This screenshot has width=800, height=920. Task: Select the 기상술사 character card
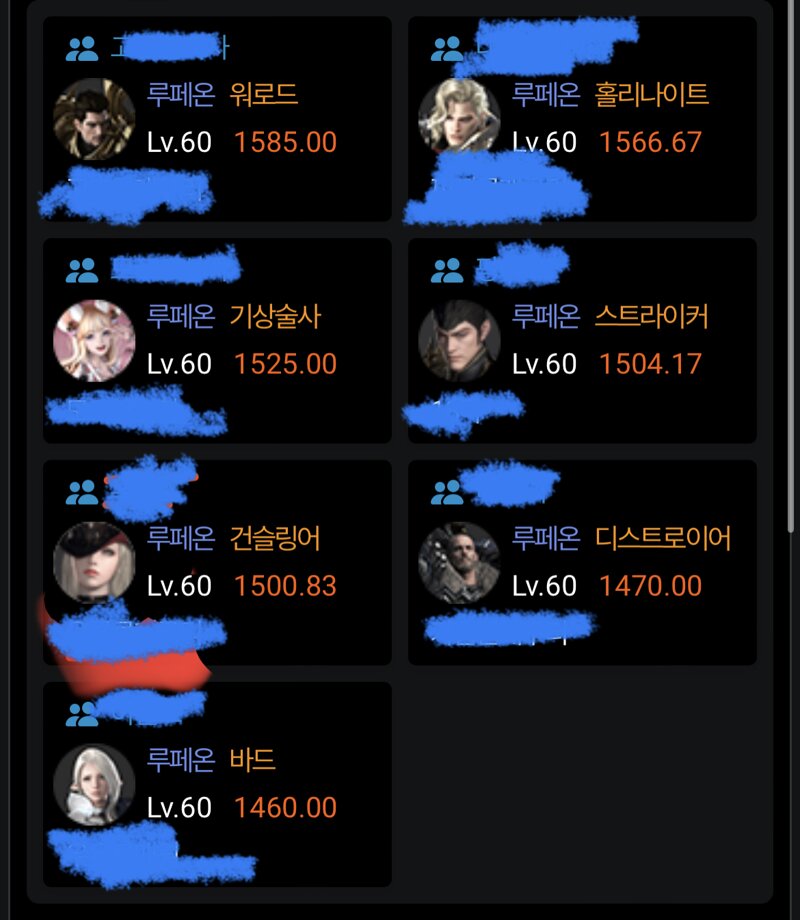click(217, 341)
